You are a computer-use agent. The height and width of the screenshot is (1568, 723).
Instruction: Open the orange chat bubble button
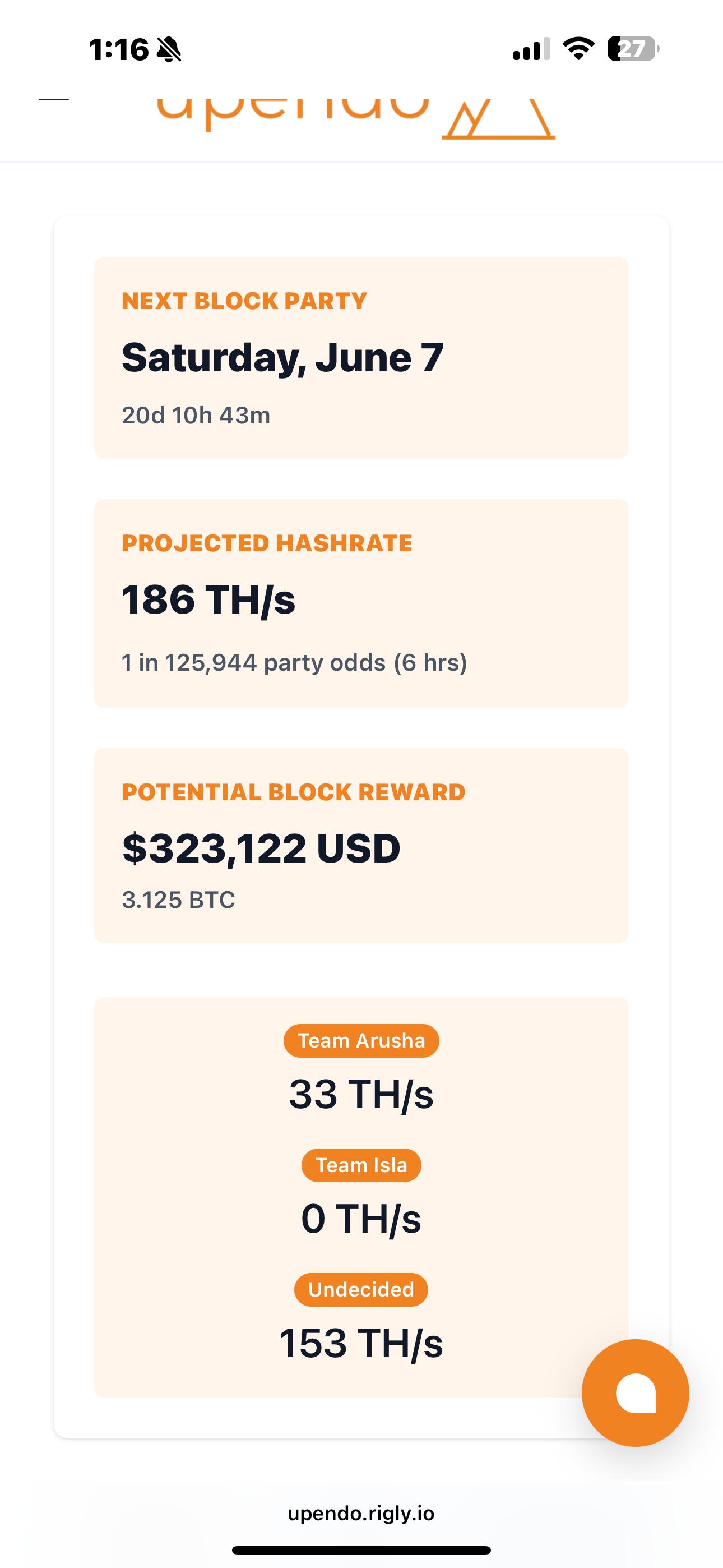(x=636, y=1392)
